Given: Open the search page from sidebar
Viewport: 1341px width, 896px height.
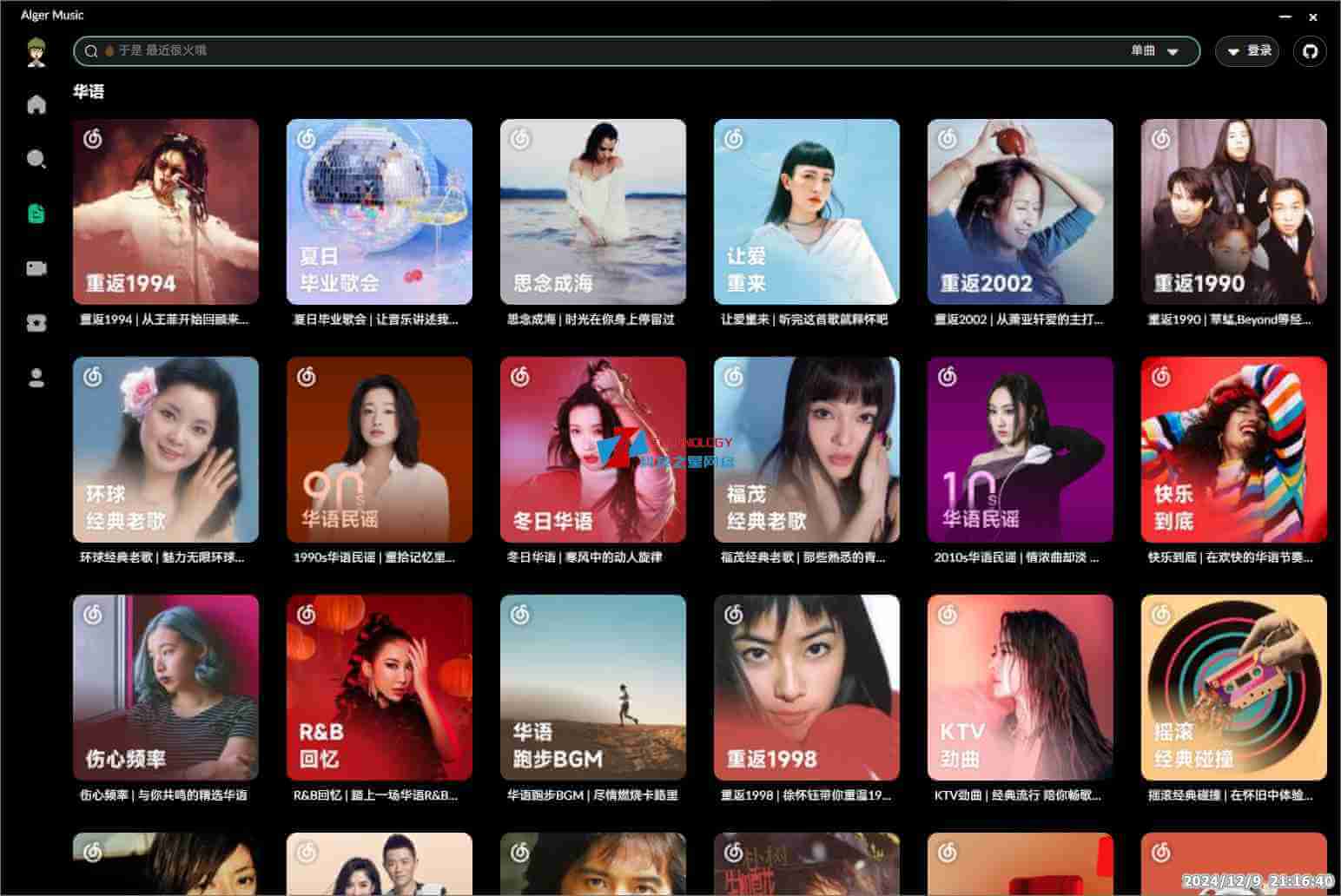Looking at the screenshot, I should [x=36, y=160].
